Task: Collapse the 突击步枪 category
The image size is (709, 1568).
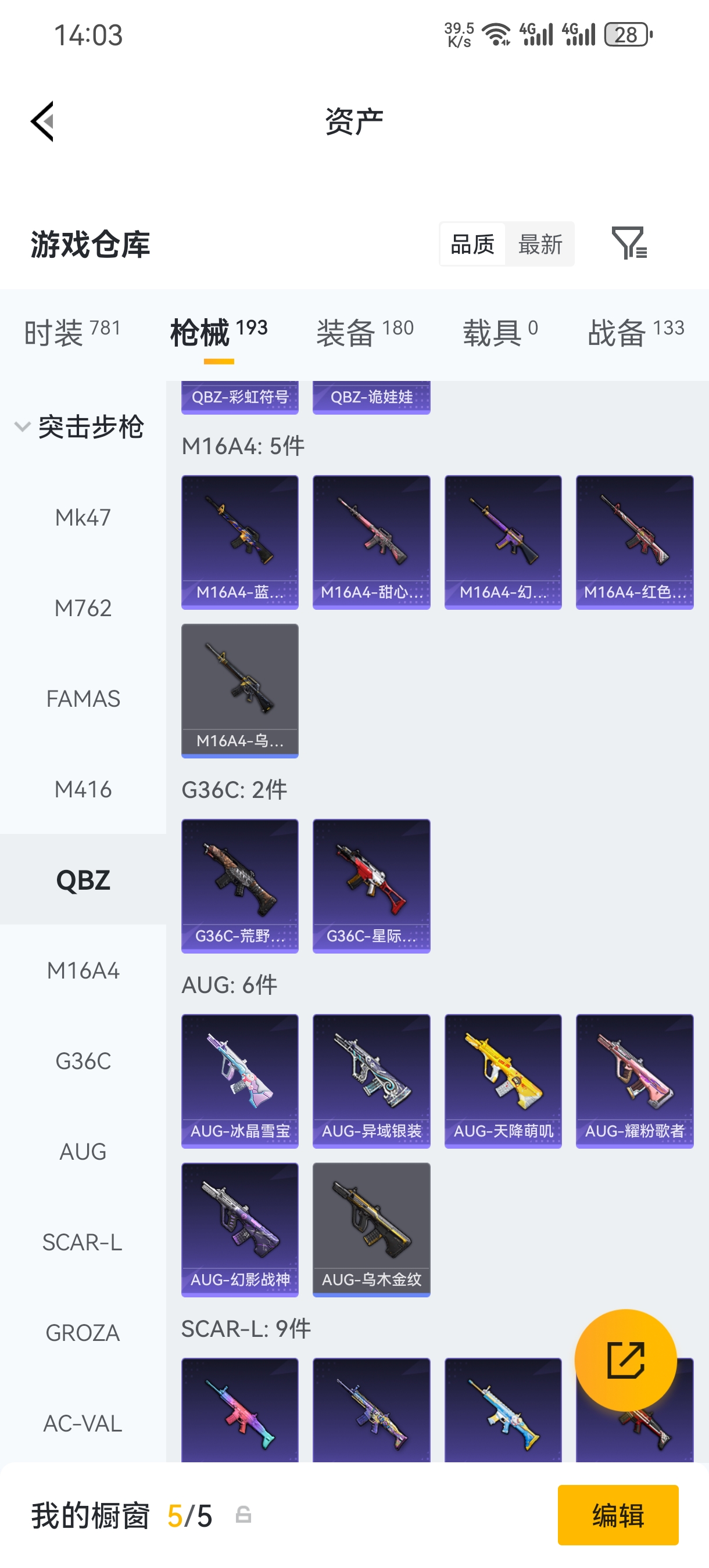Action: [x=79, y=427]
